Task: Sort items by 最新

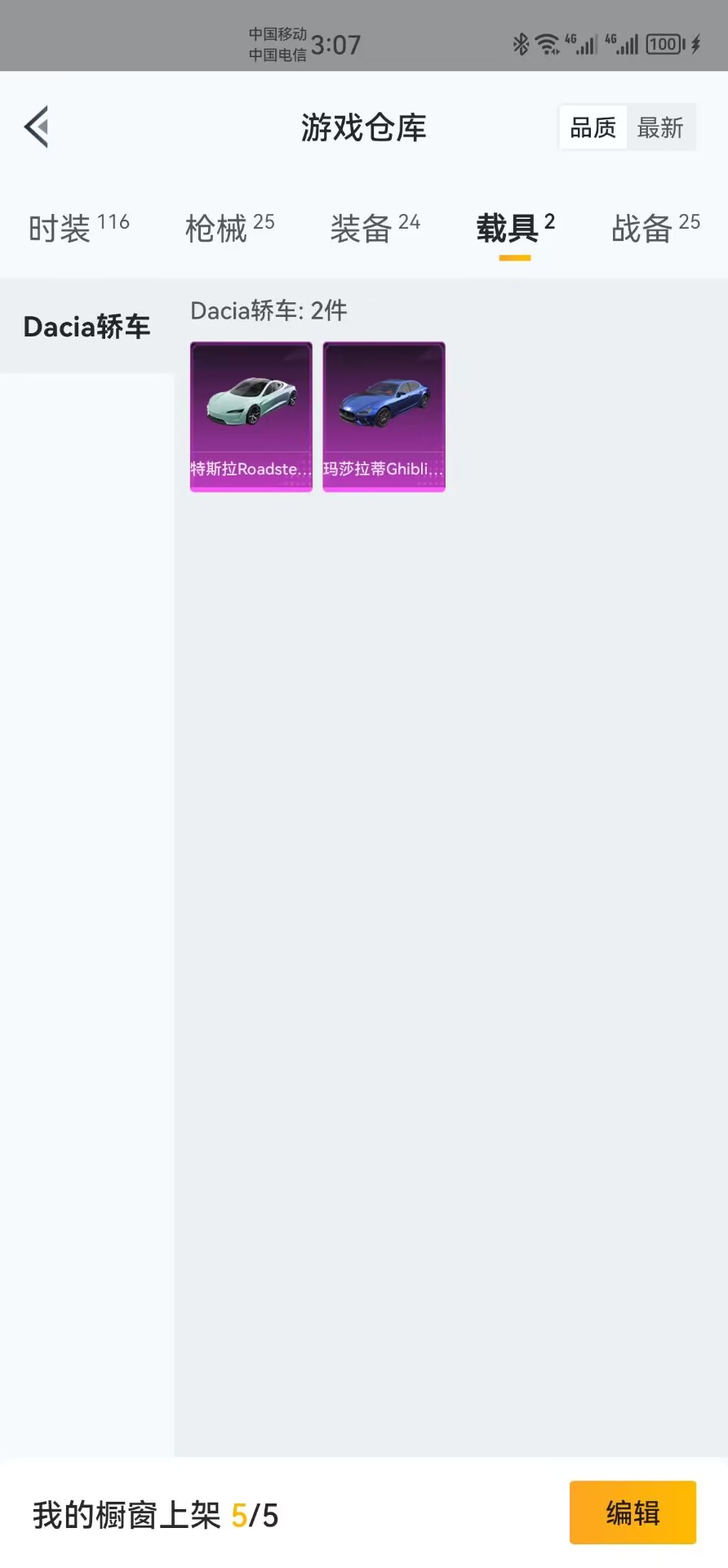Action: coord(660,127)
